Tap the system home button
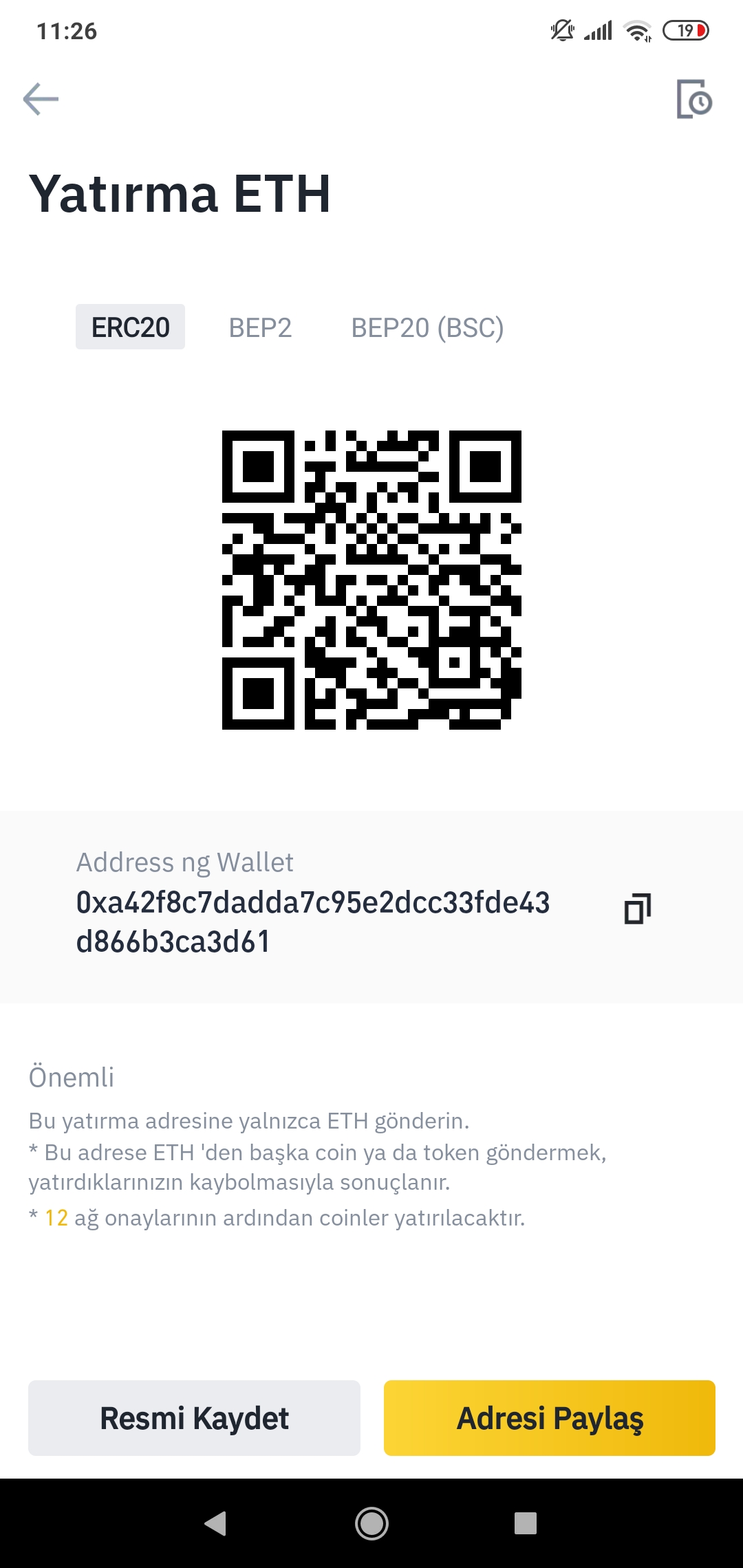This screenshot has height=1568, width=743. tap(371, 1523)
